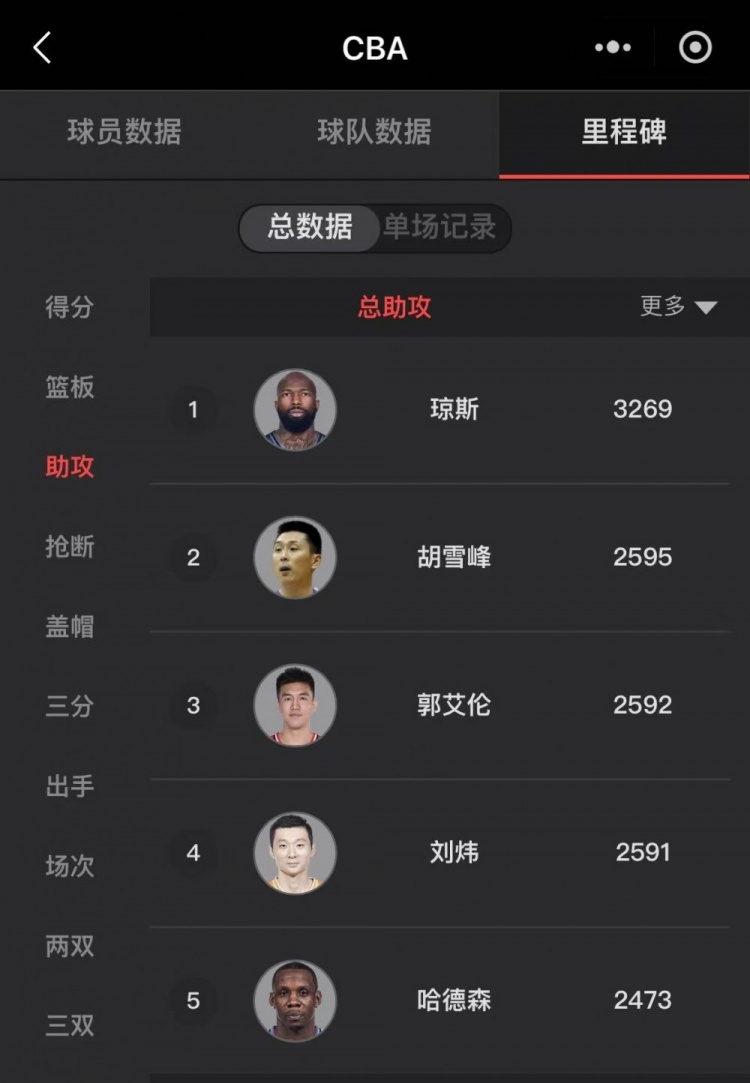Choose the 出手 category
The image size is (750, 1083).
pos(69,786)
